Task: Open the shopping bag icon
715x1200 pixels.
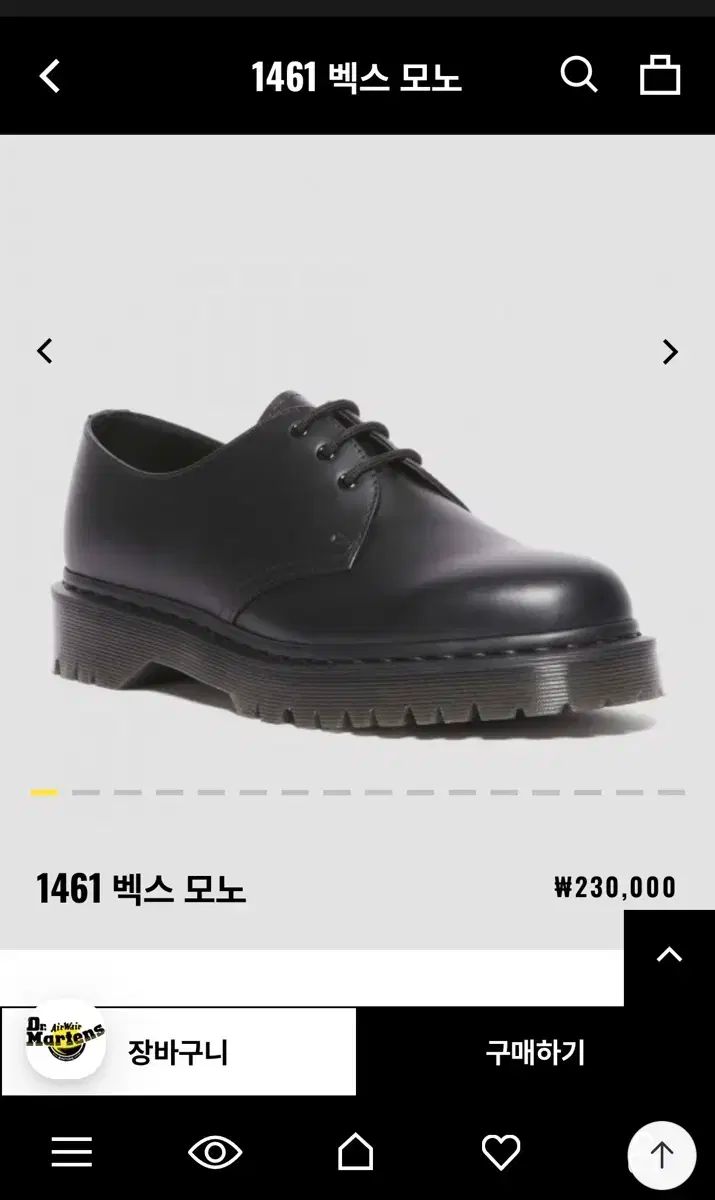Action: point(660,75)
